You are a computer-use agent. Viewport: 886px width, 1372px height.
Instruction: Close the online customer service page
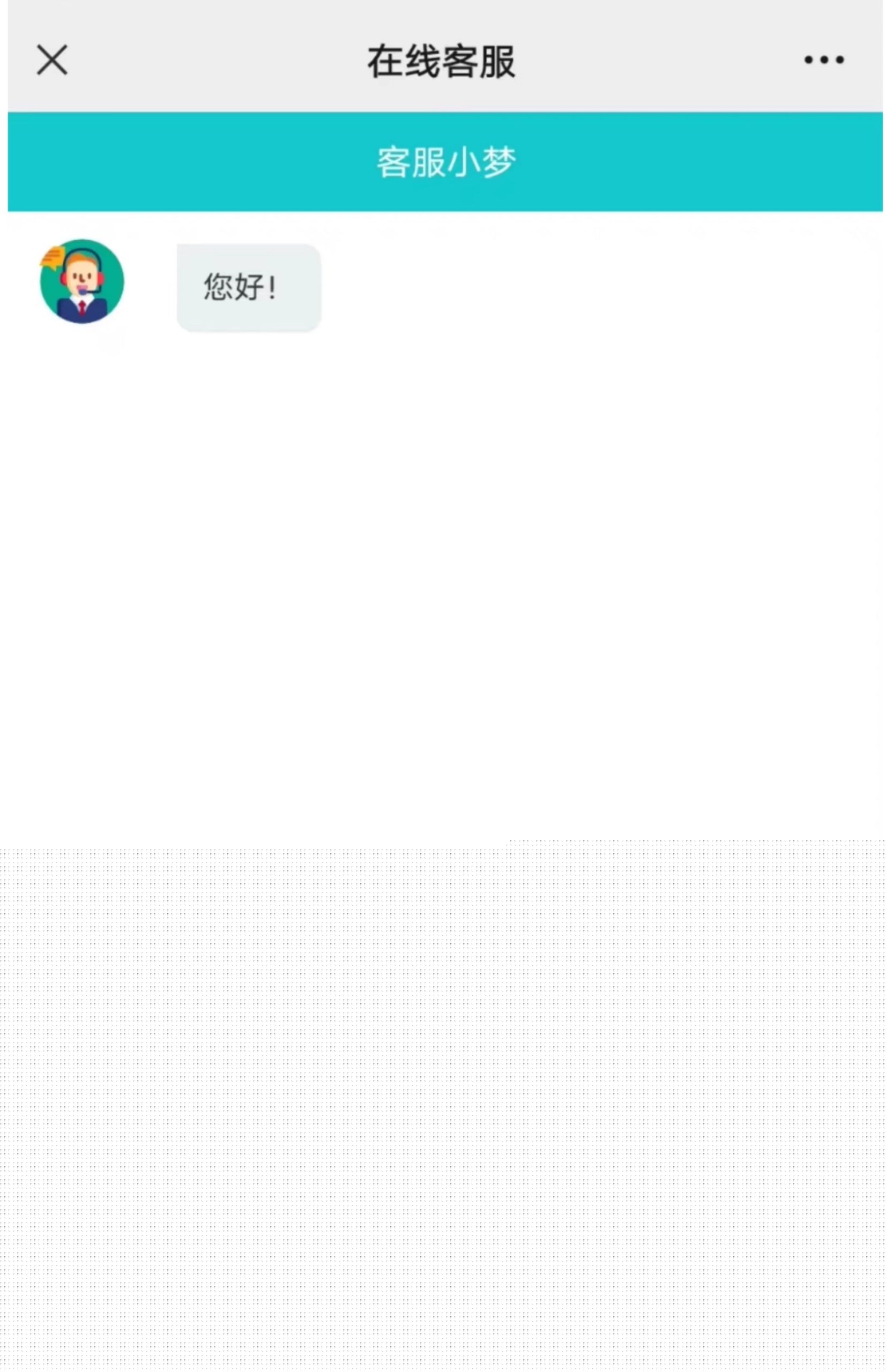(52, 60)
